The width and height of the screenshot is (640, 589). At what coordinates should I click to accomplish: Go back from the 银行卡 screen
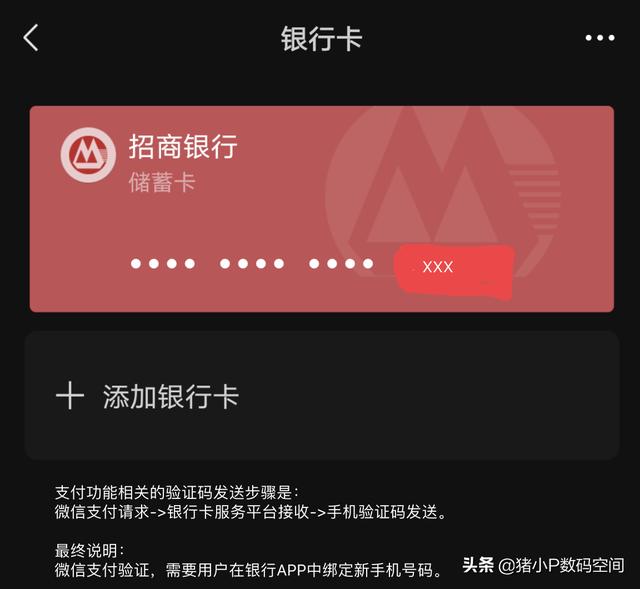[31, 38]
